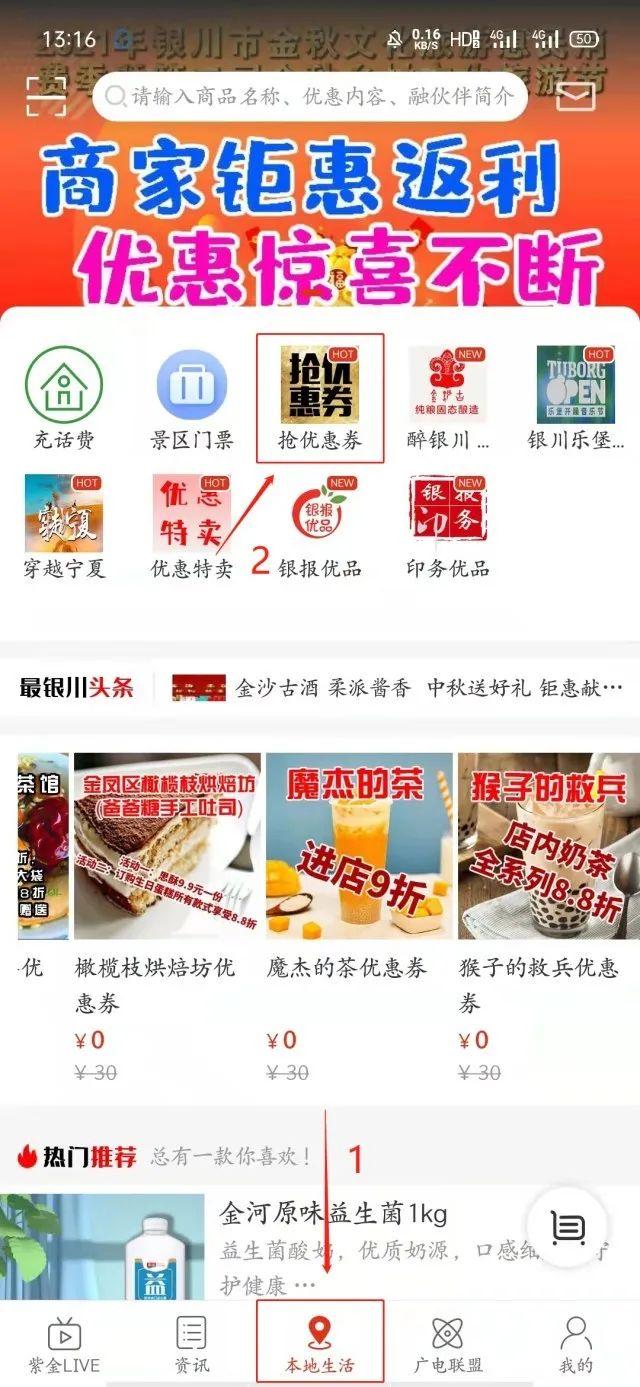Open the 醉银川 shortcut

(x=448, y=397)
